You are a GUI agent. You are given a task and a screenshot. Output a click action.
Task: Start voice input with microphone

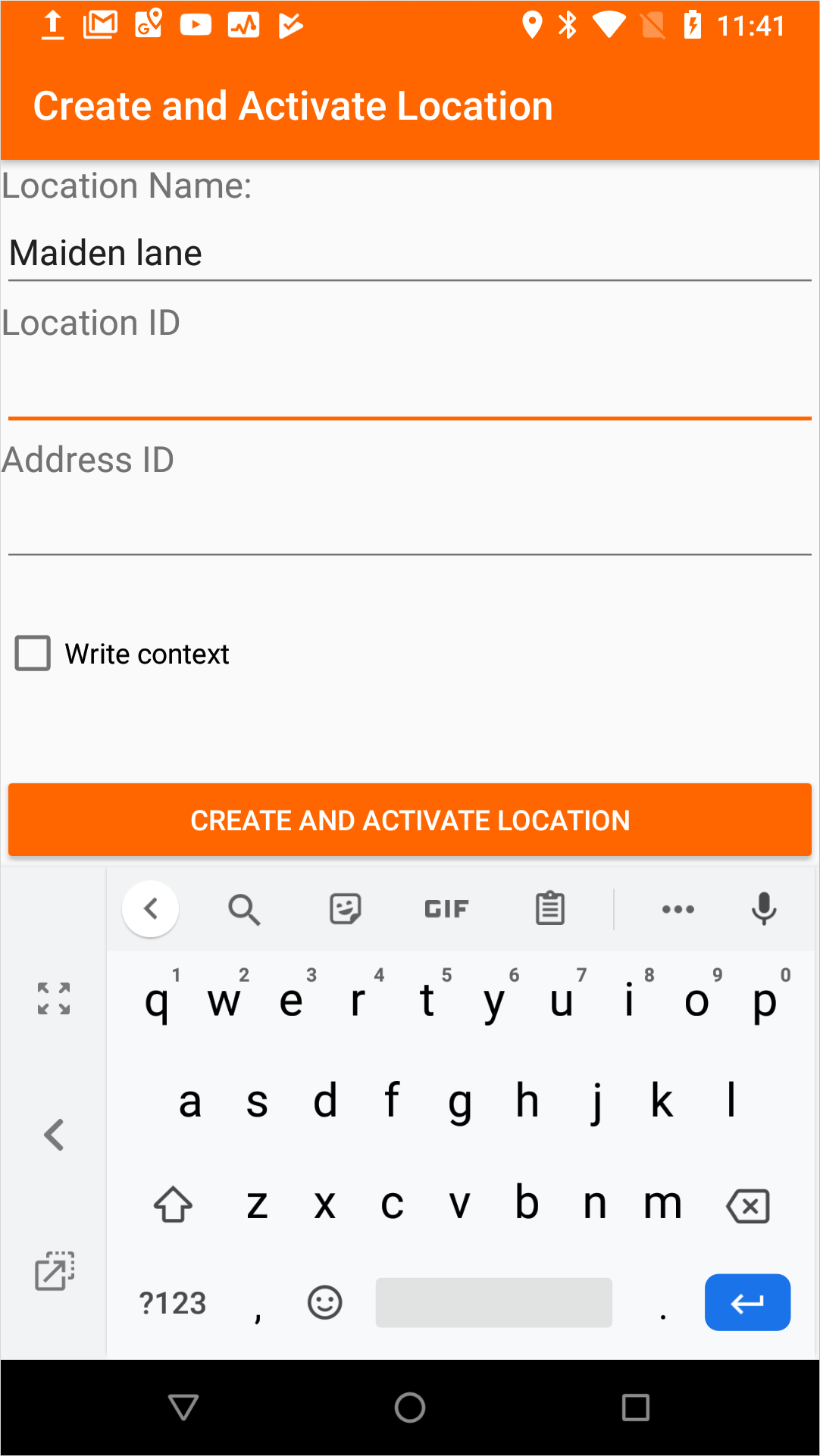point(763,908)
